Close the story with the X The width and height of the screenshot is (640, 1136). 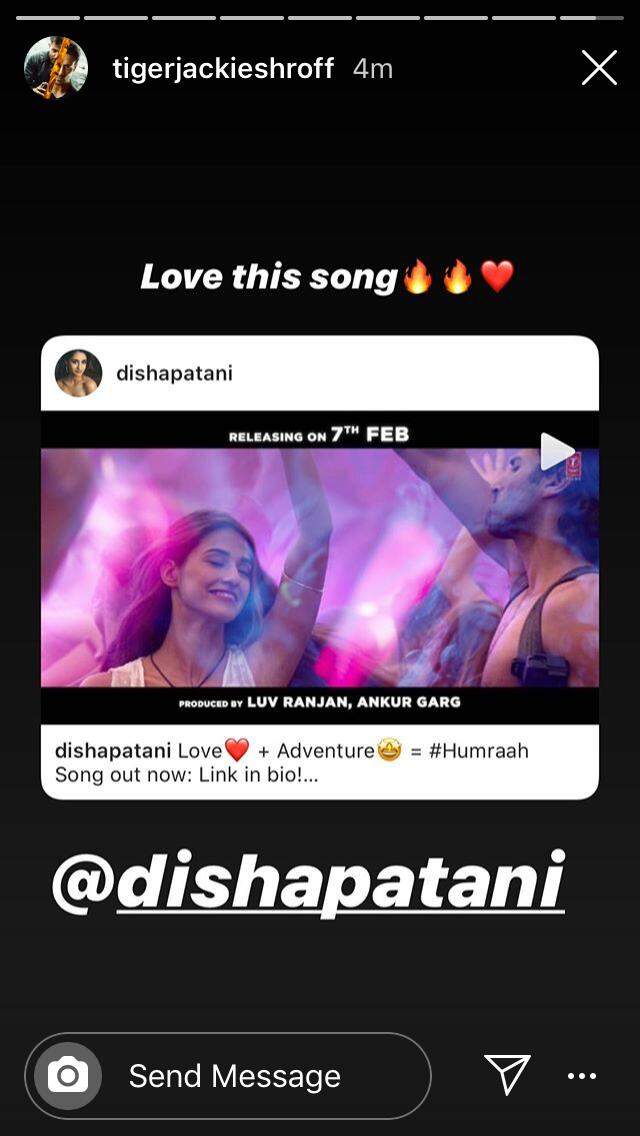click(599, 68)
